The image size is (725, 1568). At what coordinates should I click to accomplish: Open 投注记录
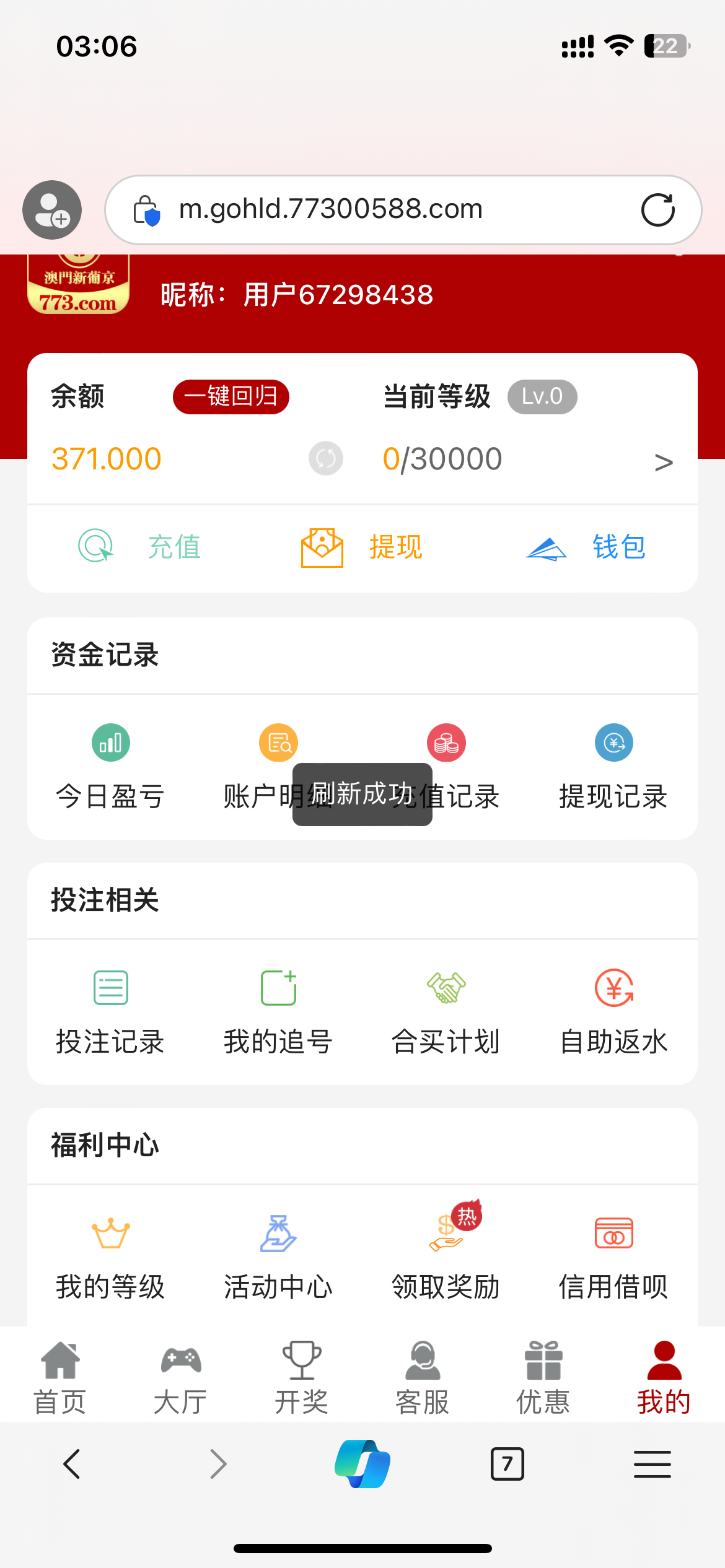110,1013
